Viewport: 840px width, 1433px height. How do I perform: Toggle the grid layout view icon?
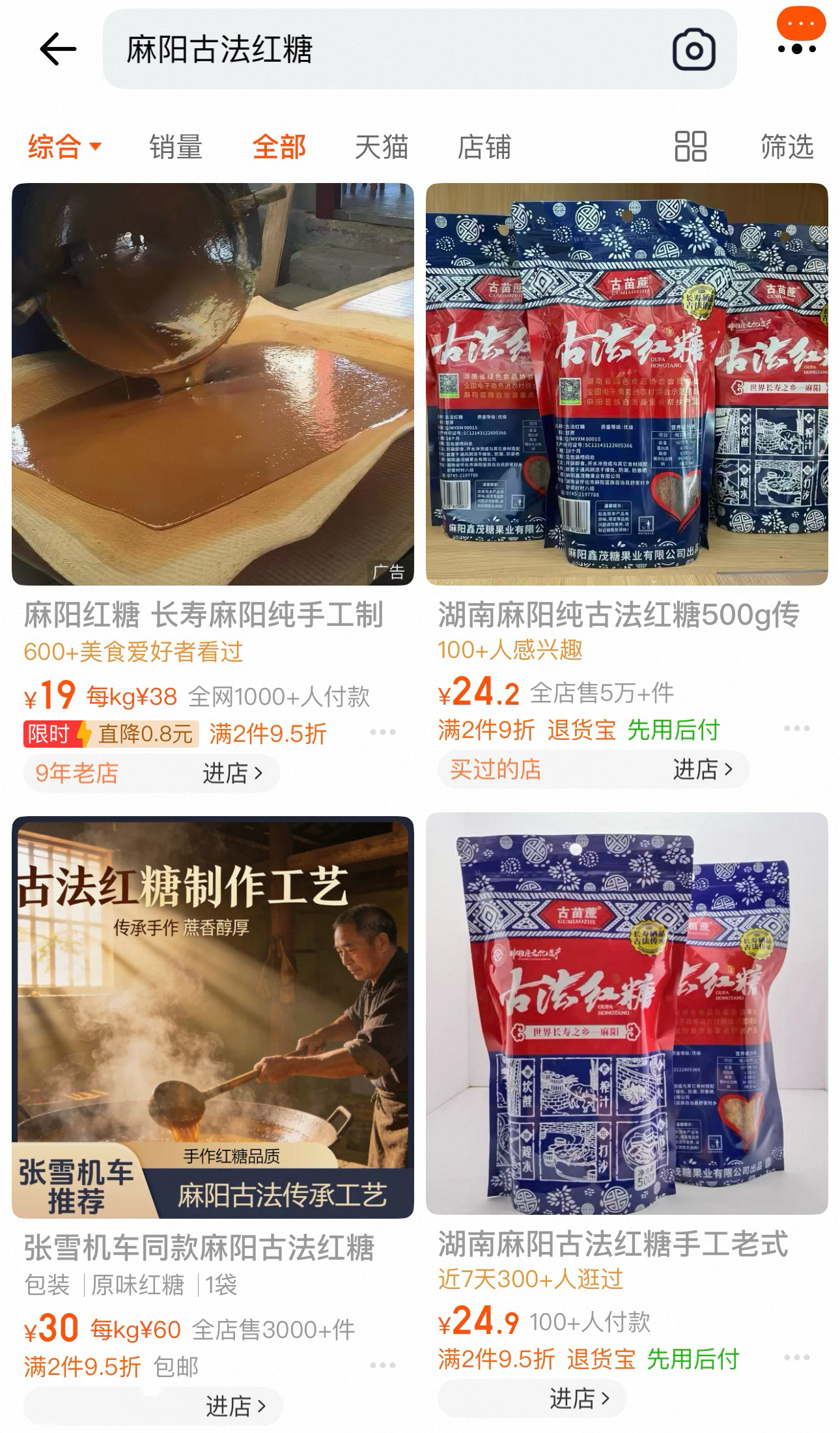coord(690,147)
